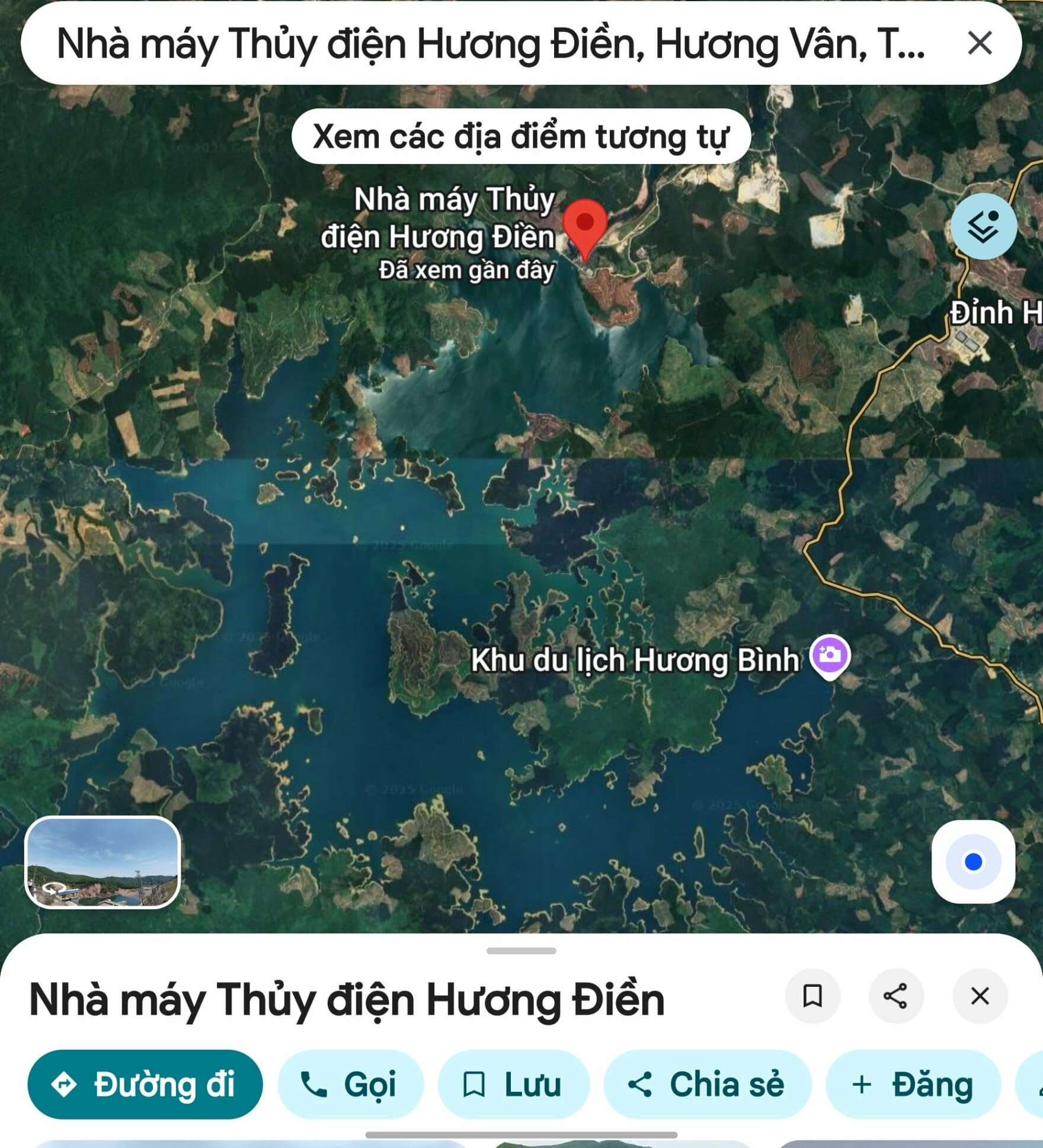Open the Khu du lịch Hương Bình marker
The image size is (1043, 1148).
coord(830,656)
